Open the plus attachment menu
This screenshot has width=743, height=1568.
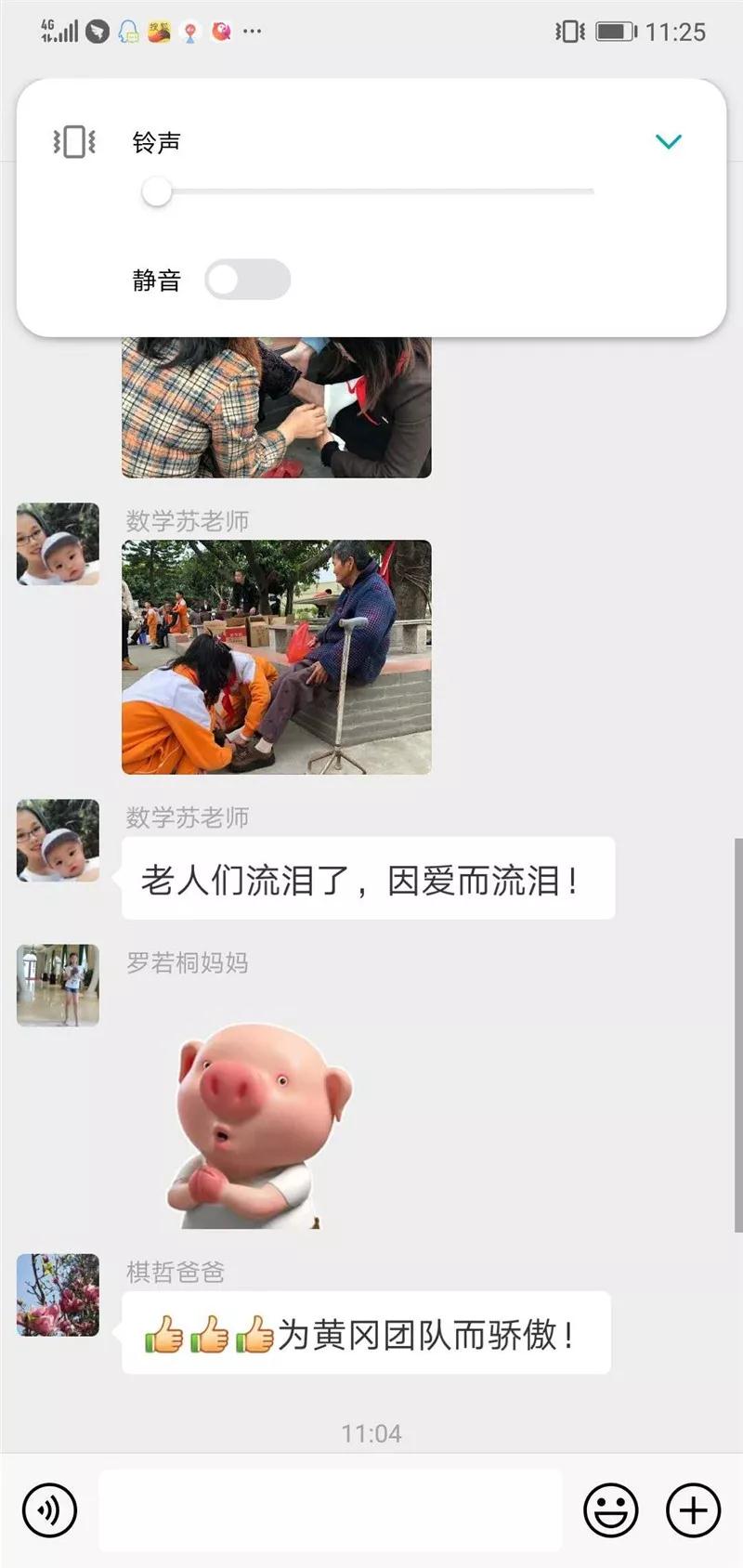coord(693,1510)
